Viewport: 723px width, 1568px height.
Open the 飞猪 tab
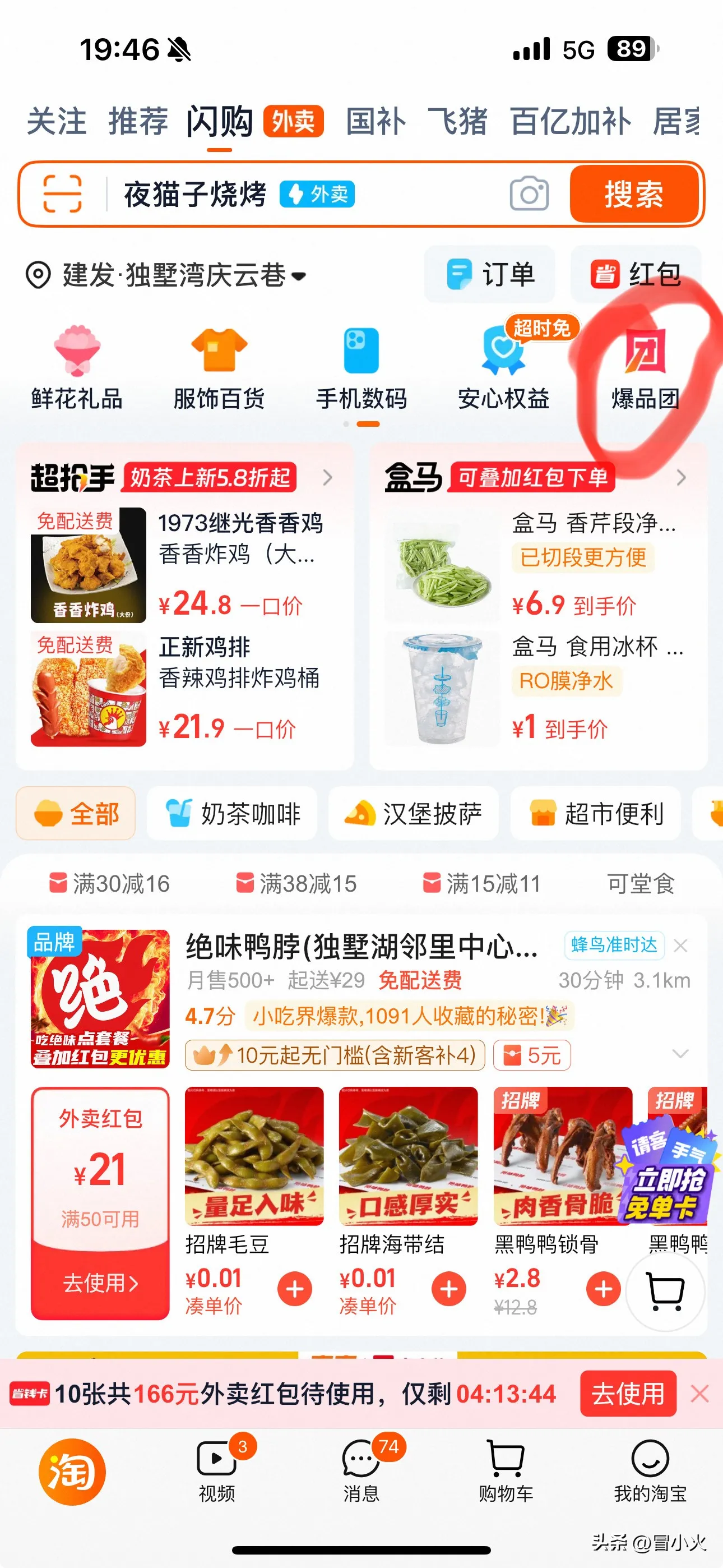tap(457, 121)
